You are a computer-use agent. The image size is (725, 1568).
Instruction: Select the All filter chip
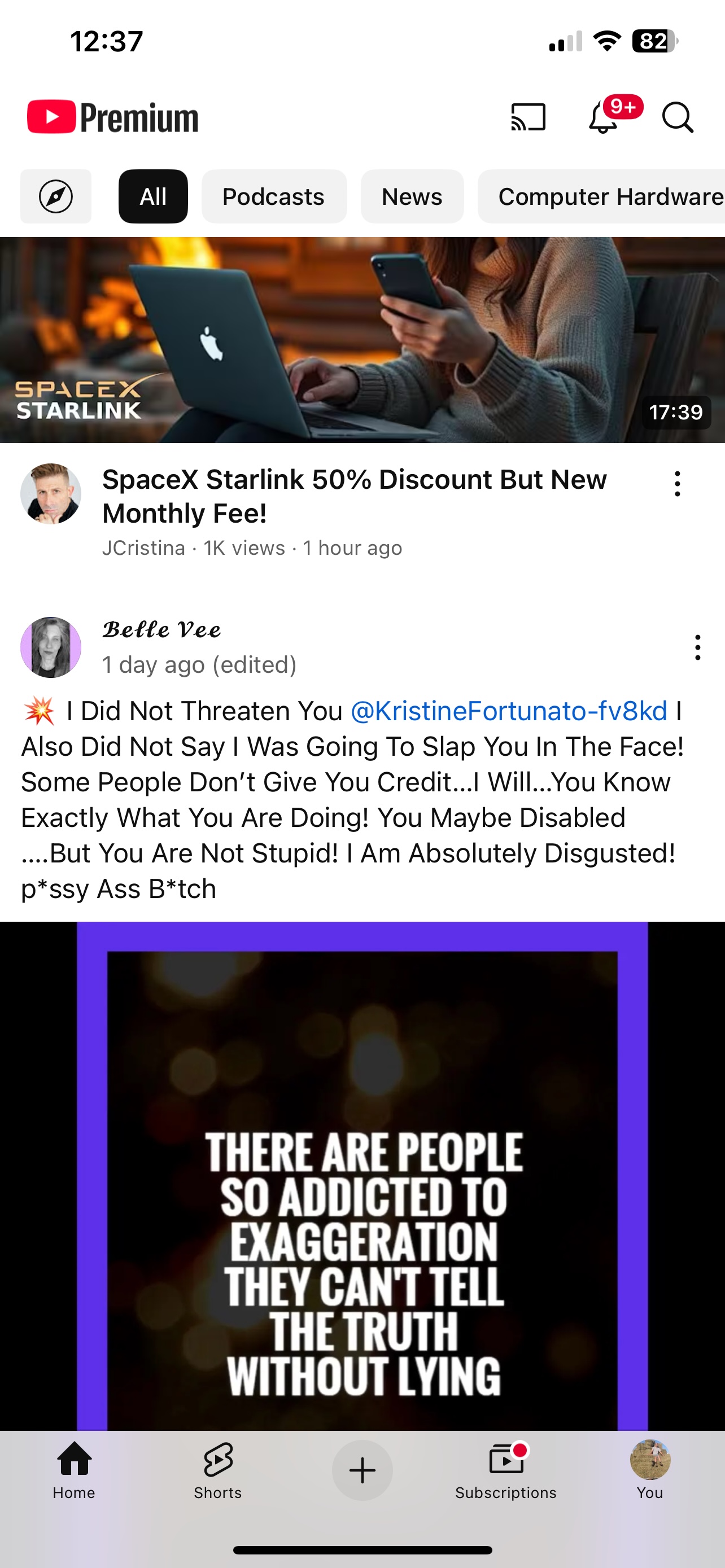click(x=153, y=196)
